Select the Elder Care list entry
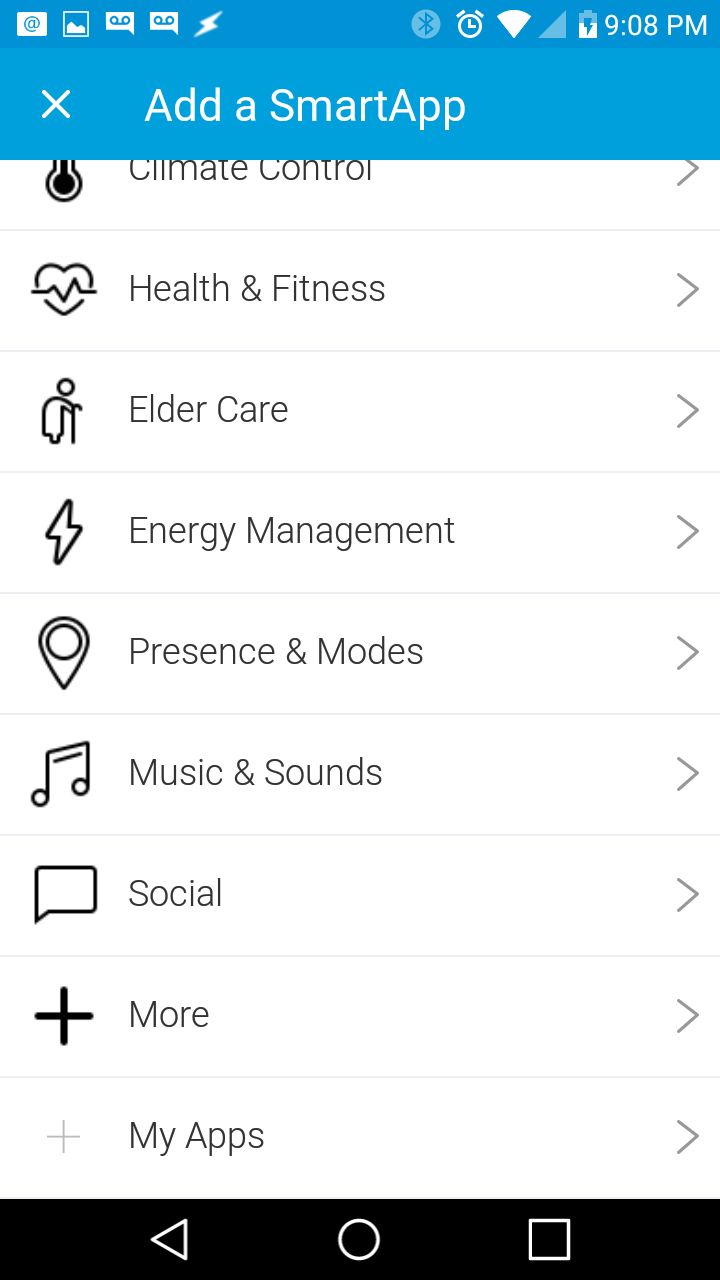Image resolution: width=720 pixels, height=1280 pixels. 207,410
